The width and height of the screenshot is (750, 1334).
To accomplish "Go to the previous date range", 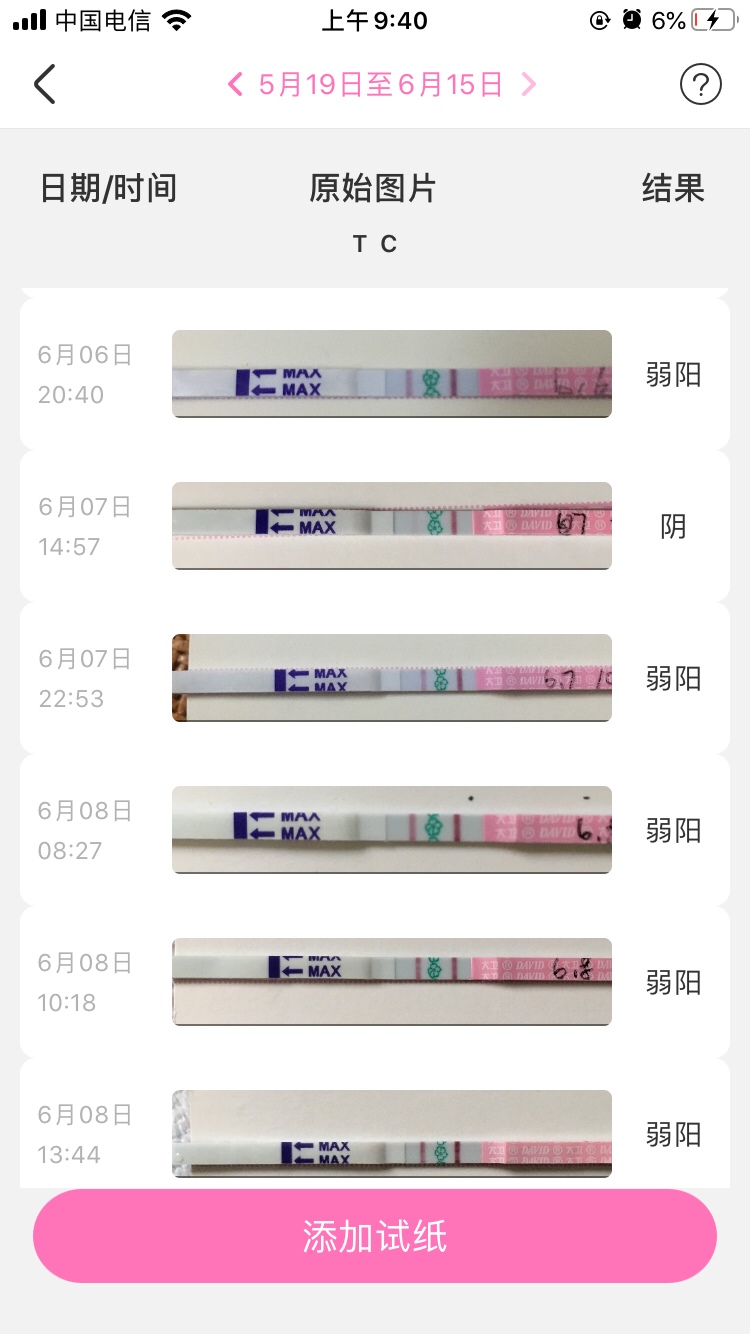I will [236, 85].
